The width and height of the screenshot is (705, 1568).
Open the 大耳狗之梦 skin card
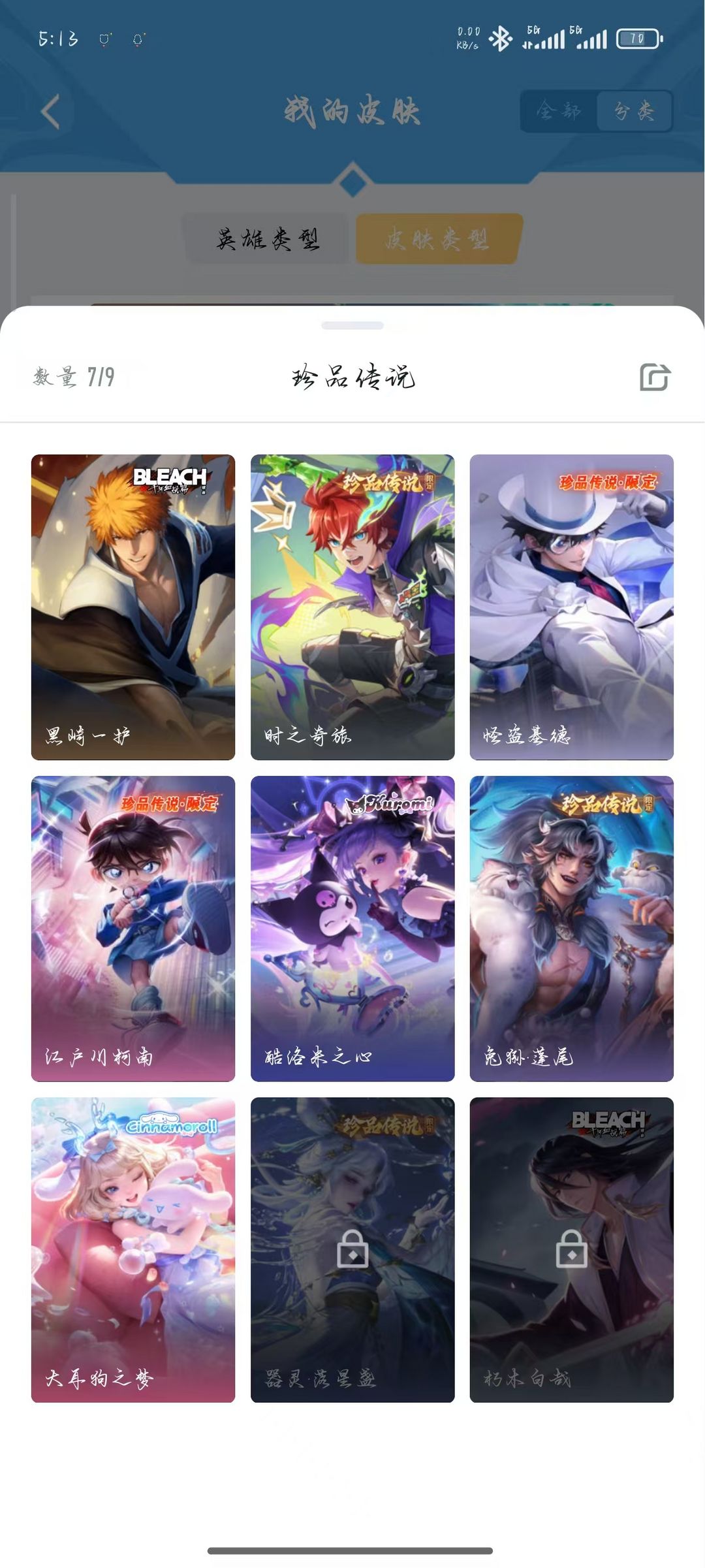click(133, 1249)
